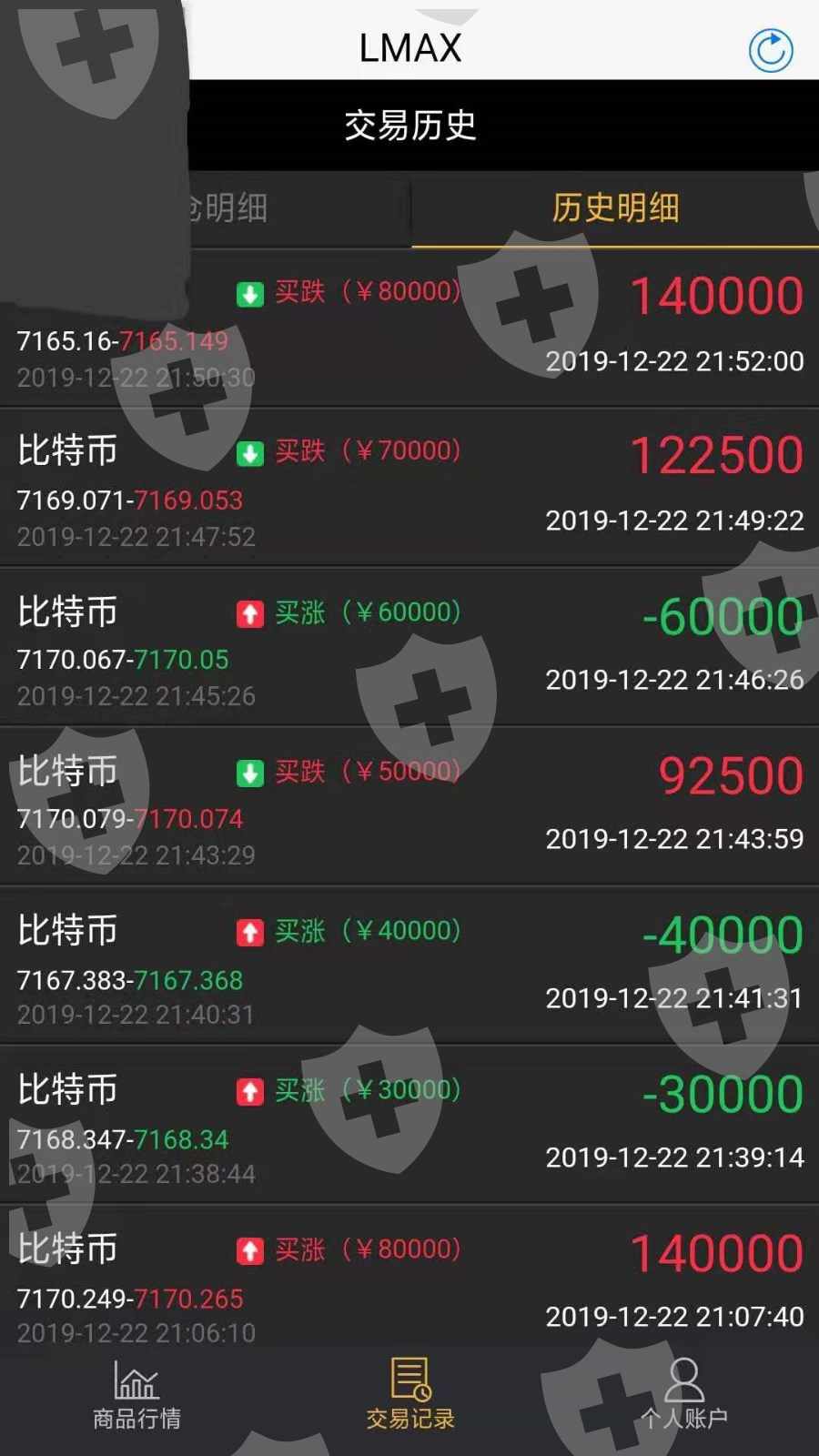Switch to the 历史明细 tab

[x=615, y=208]
